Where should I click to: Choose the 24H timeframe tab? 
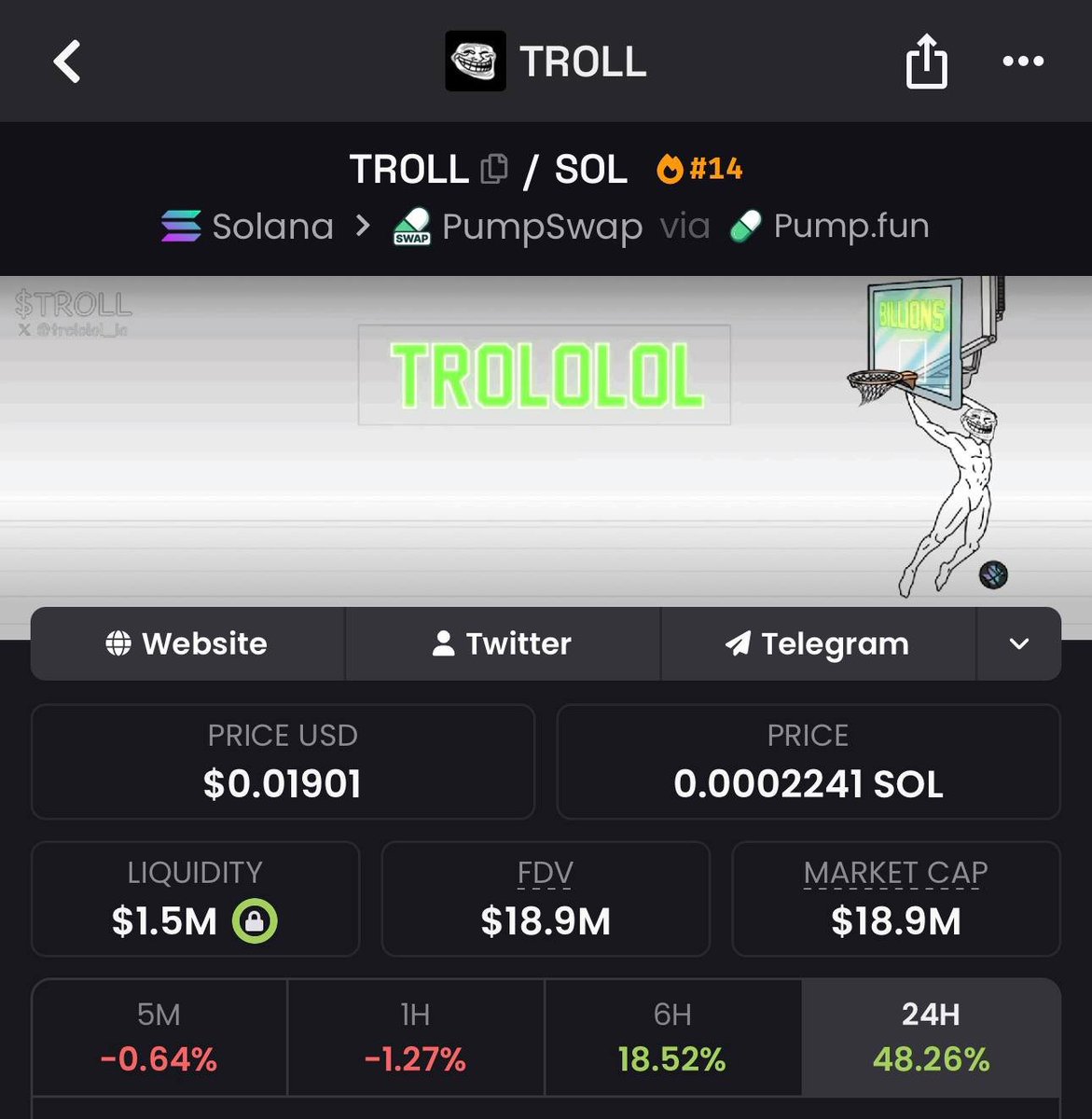point(931,1037)
